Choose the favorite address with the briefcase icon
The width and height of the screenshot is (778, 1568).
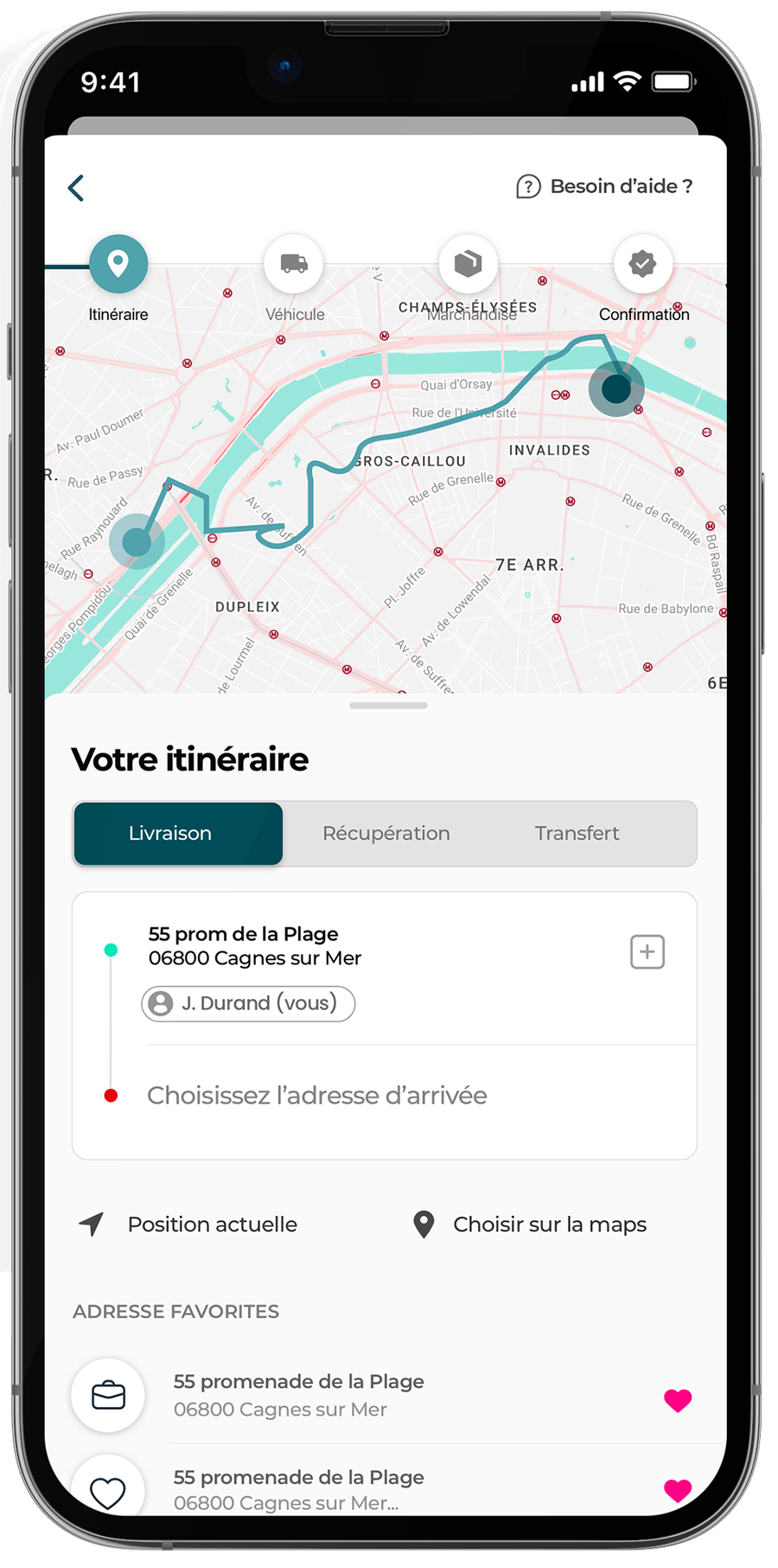[x=298, y=1395]
